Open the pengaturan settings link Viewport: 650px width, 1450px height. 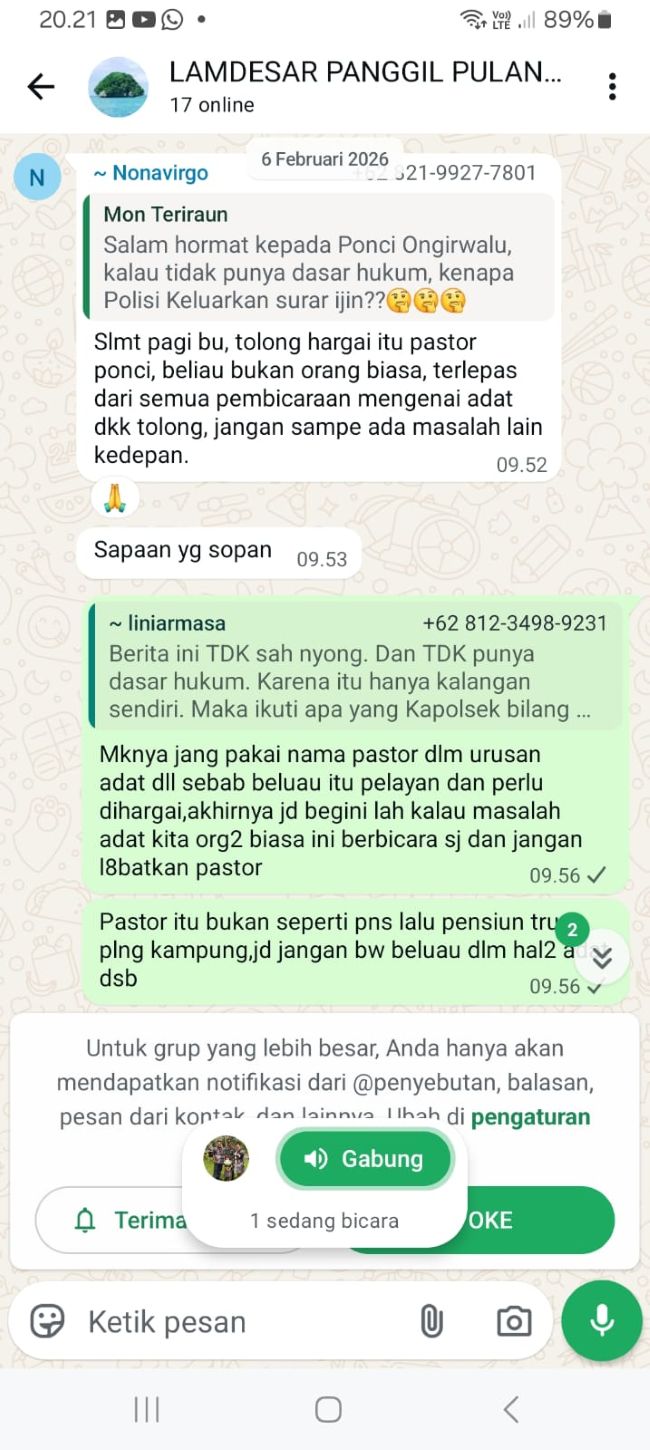tap(530, 1117)
